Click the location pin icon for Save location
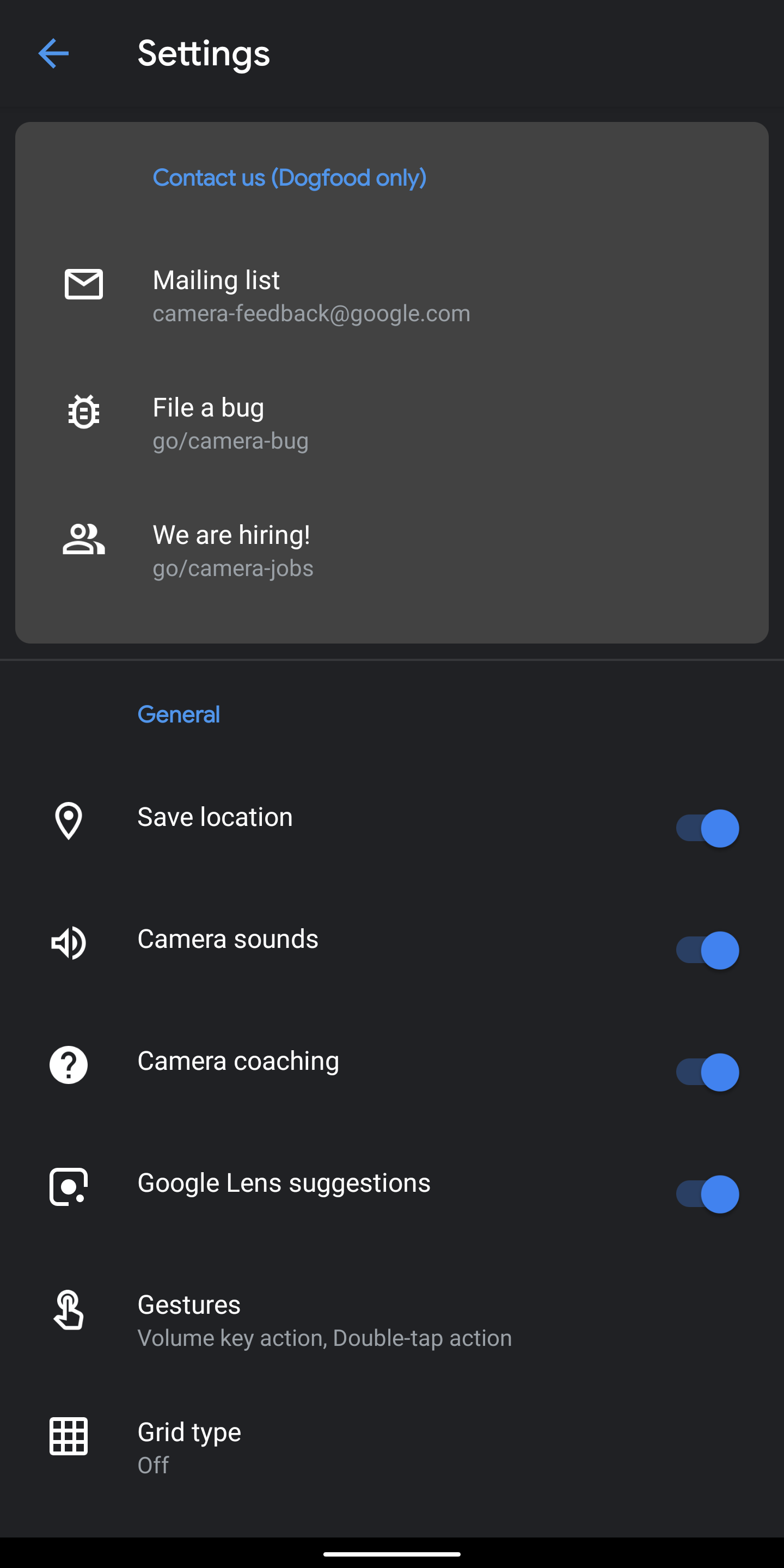The height and width of the screenshot is (1568, 784). coord(68,822)
